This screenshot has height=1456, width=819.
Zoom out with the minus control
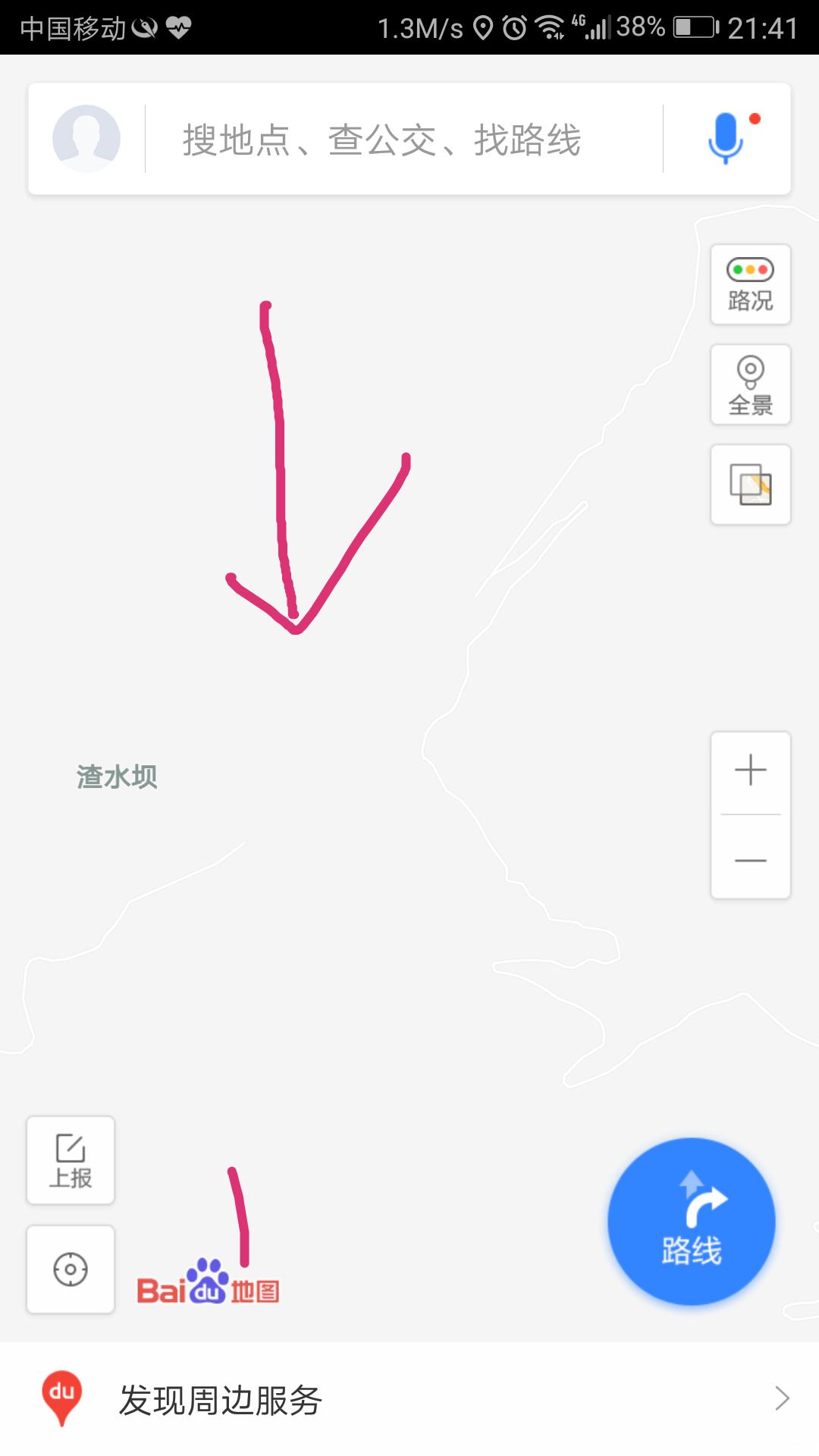[x=749, y=861]
